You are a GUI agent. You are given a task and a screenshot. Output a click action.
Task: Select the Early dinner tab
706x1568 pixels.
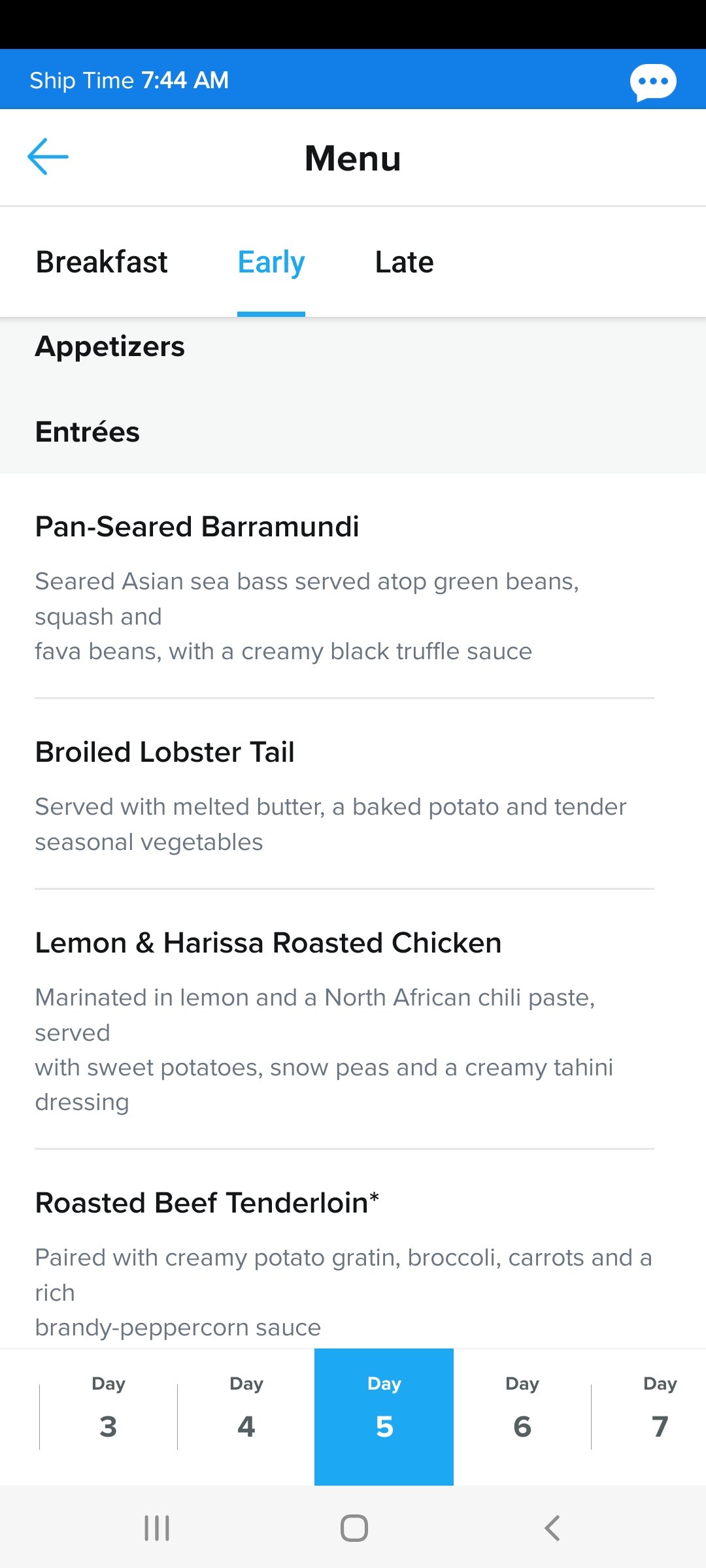(271, 263)
